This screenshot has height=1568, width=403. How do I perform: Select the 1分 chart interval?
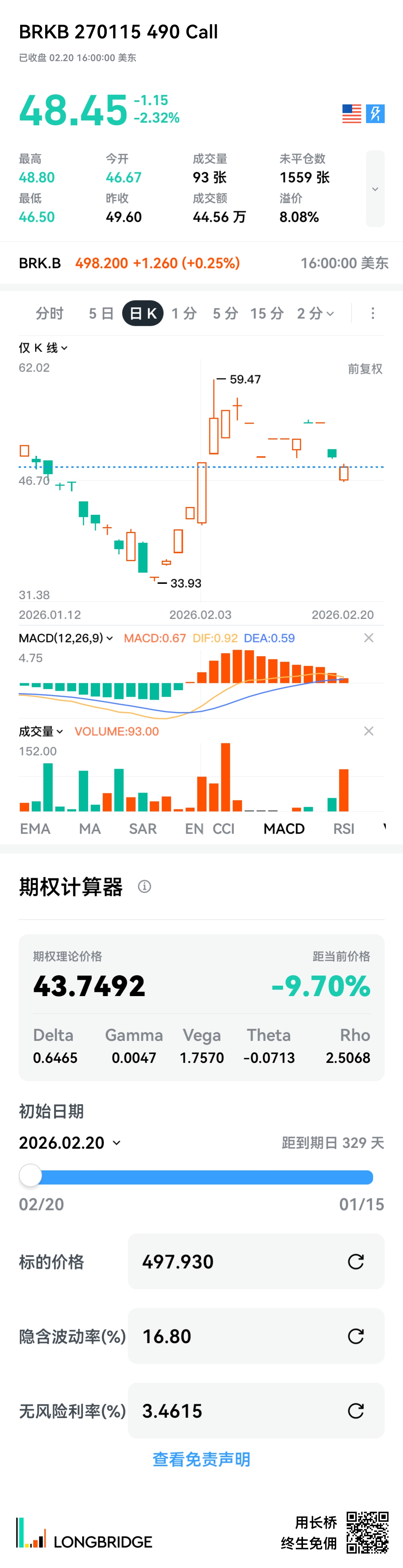tap(184, 314)
